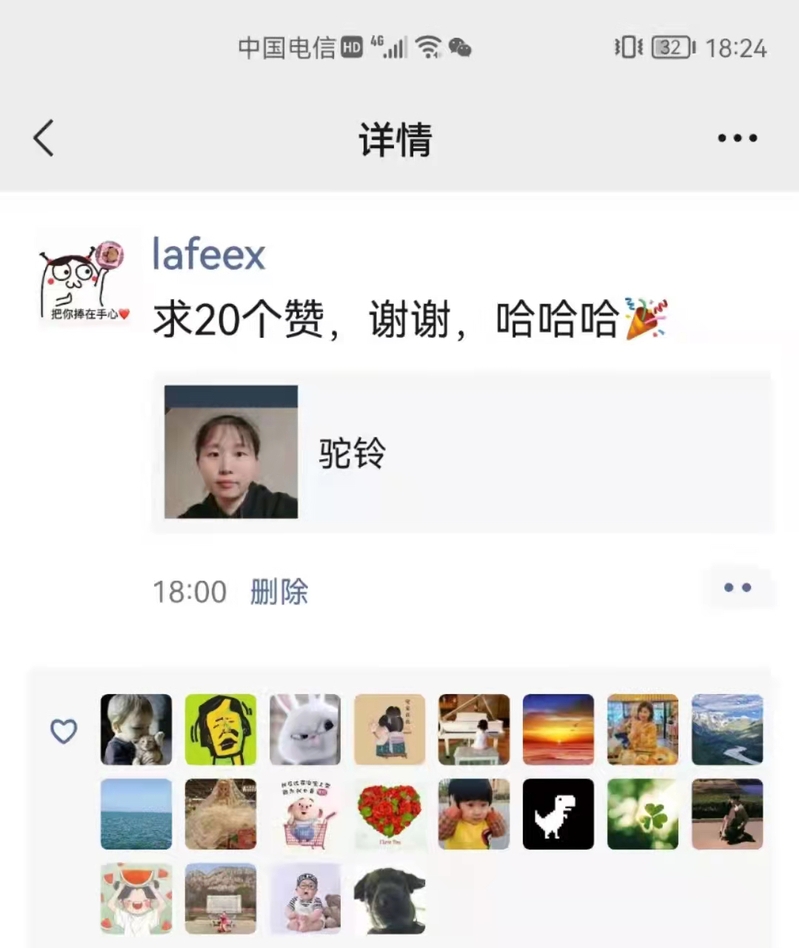Open lafeex's profile from the username

point(208,255)
